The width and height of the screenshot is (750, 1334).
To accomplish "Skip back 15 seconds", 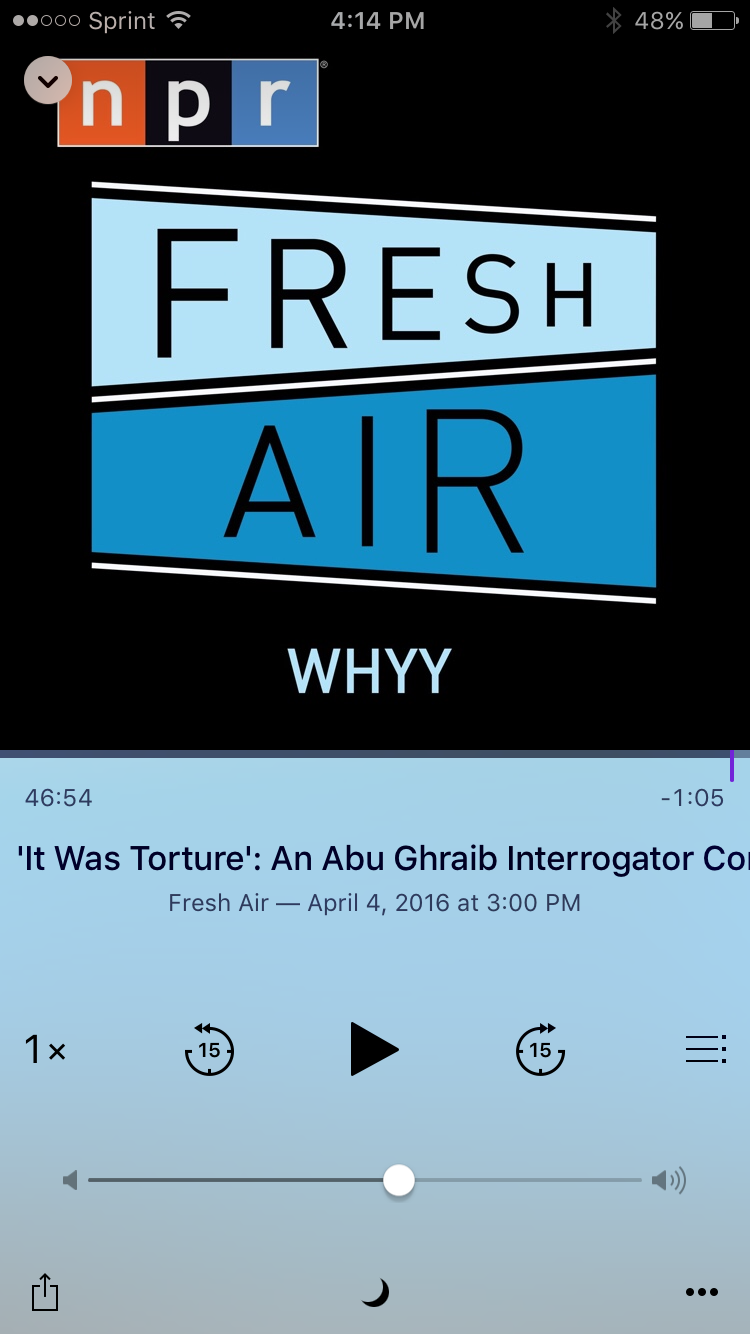I will click(208, 1049).
